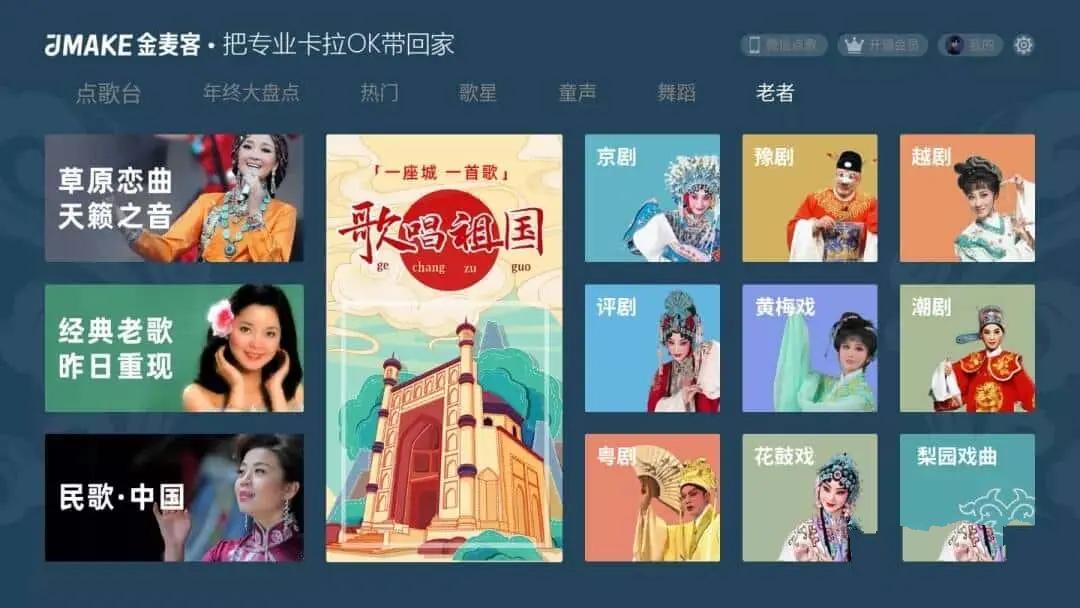This screenshot has width=1080, height=608.
Task: Open the 梨园戏曲 tile
Action: [967, 497]
